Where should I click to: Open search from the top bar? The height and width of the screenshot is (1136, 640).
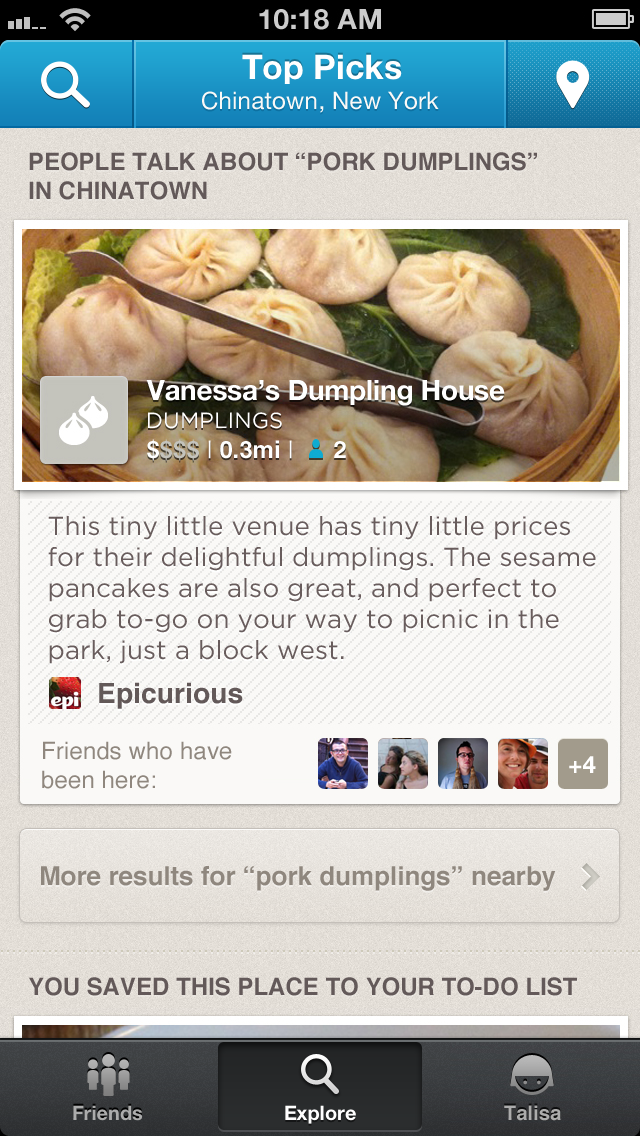pos(66,84)
